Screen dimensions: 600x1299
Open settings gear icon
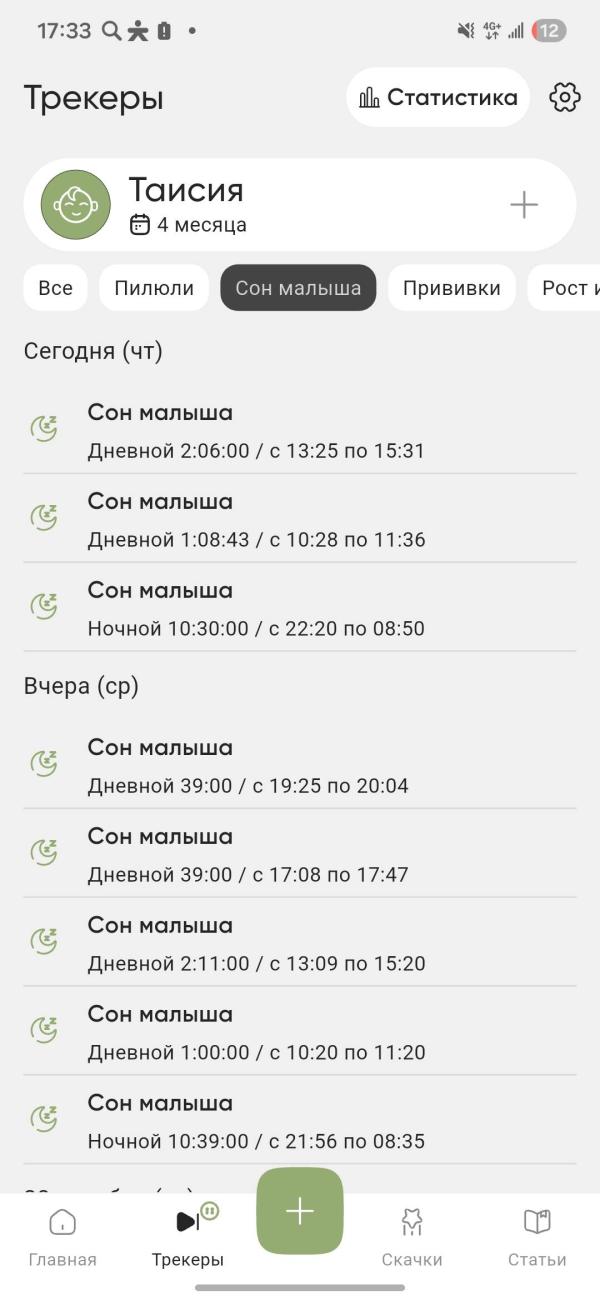pyautogui.click(x=565, y=97)
